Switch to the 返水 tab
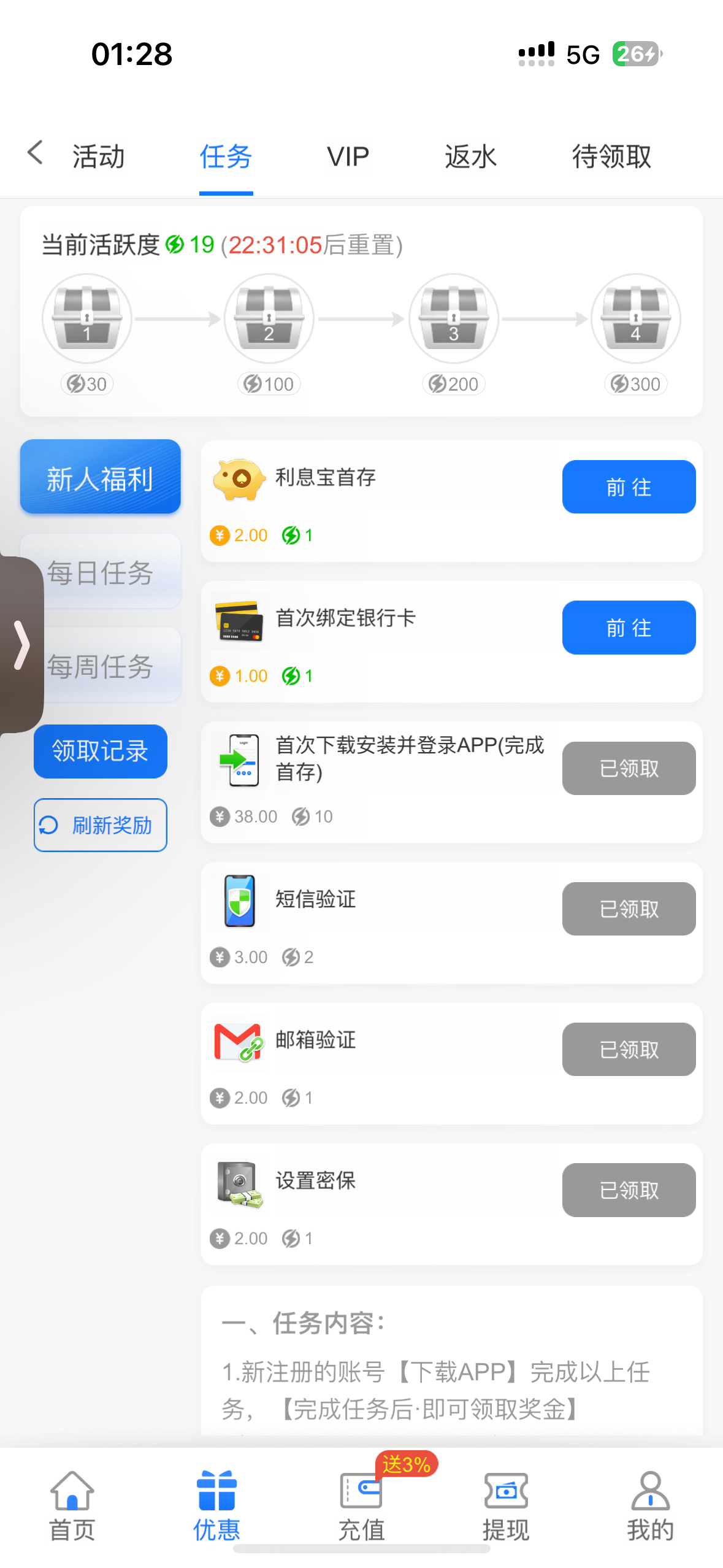This screenshot has height=1568, width=723. click(470, 156)
